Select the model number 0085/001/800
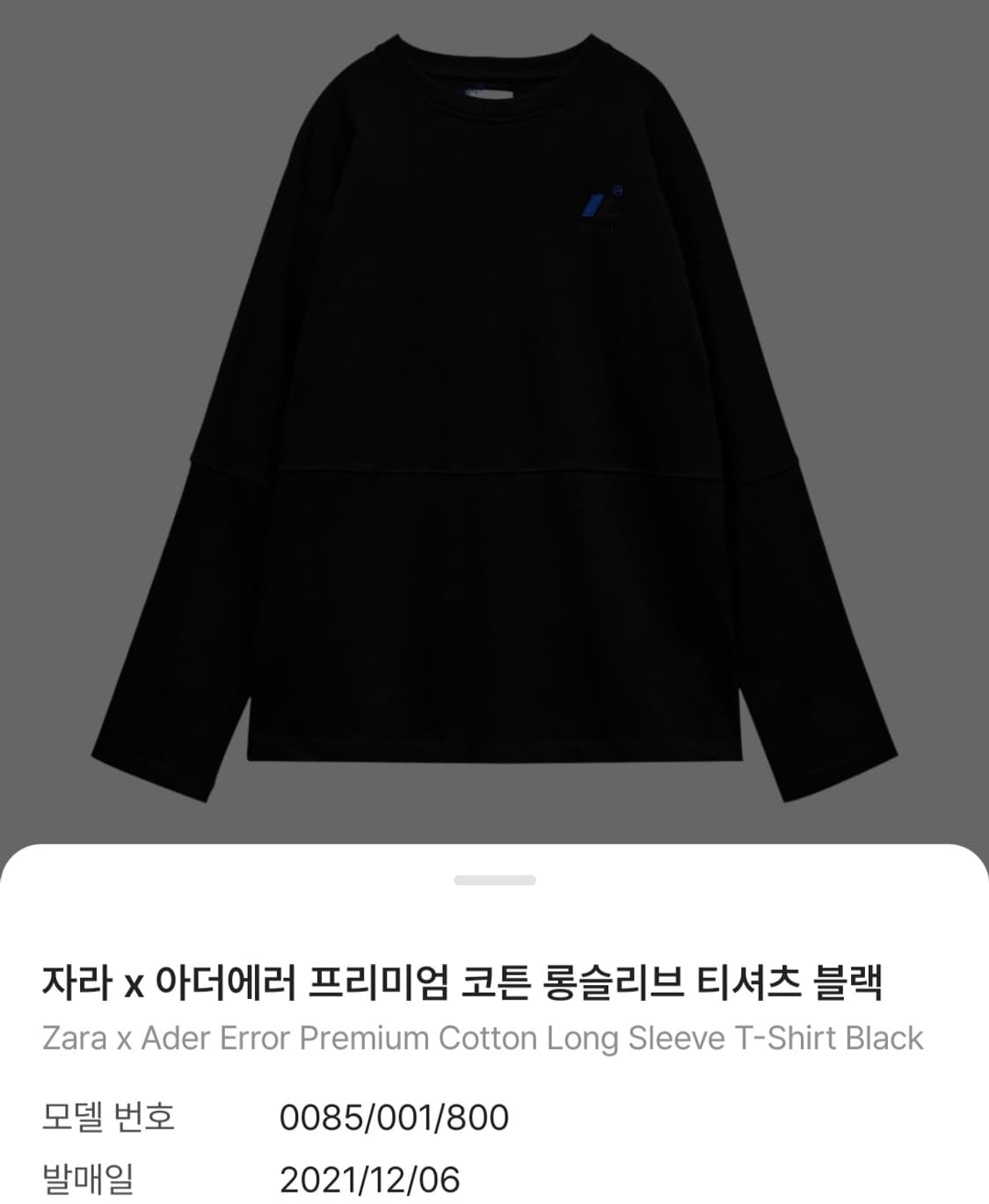989x1204 pixels. coord(393,1117)
